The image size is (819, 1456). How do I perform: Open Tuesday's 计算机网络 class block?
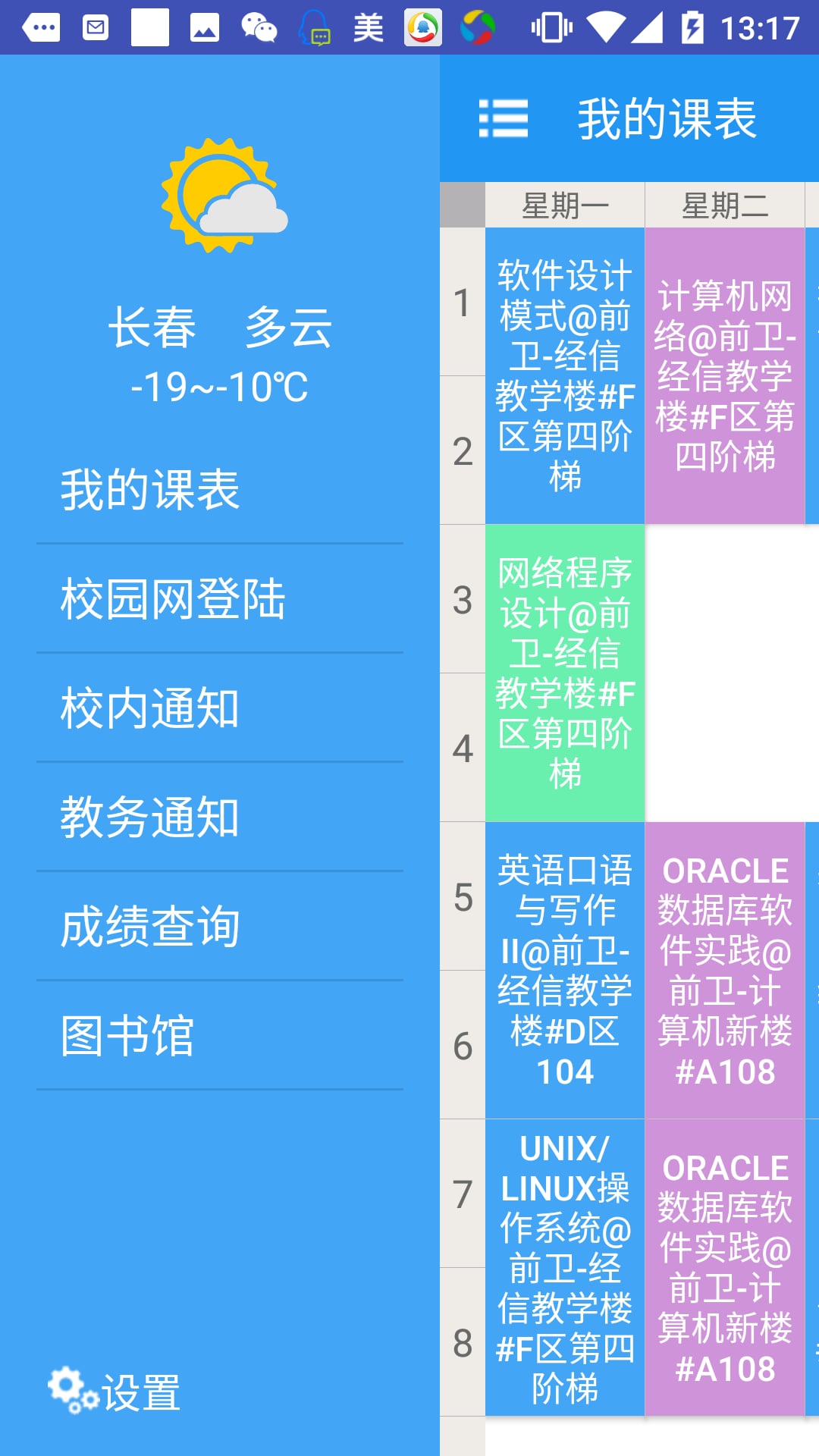click(x=725, y=375)
